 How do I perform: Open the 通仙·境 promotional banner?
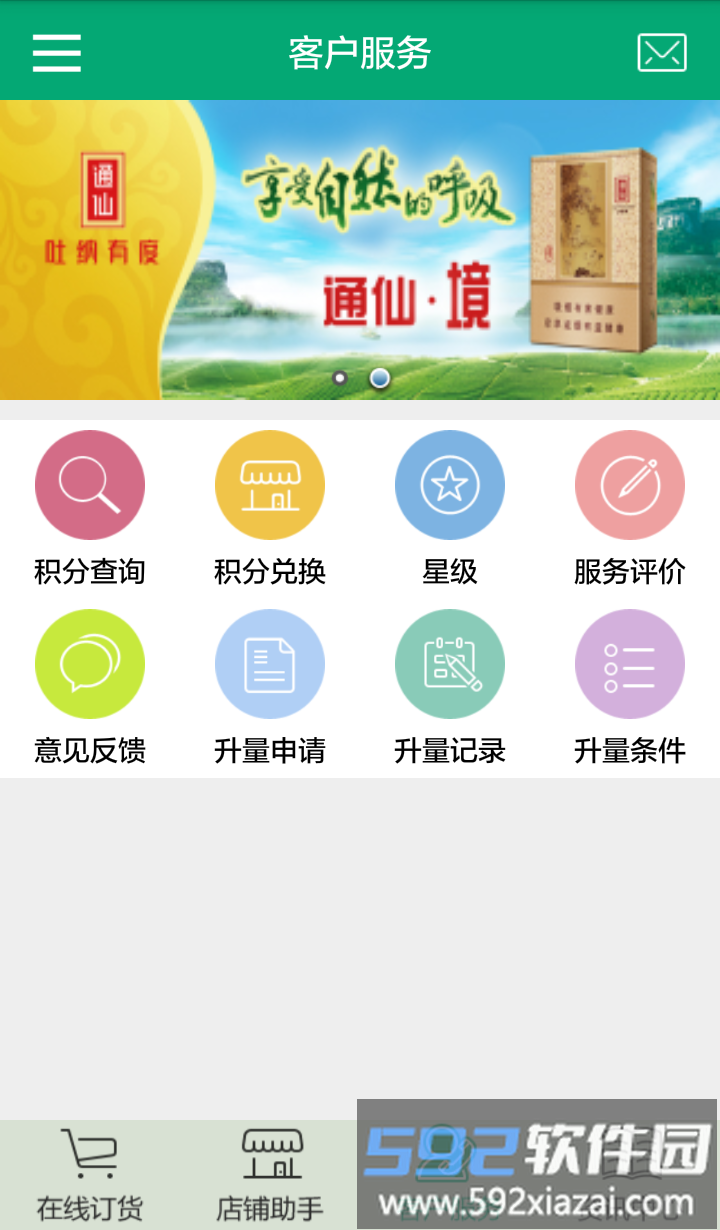click(x=360, y=250)
